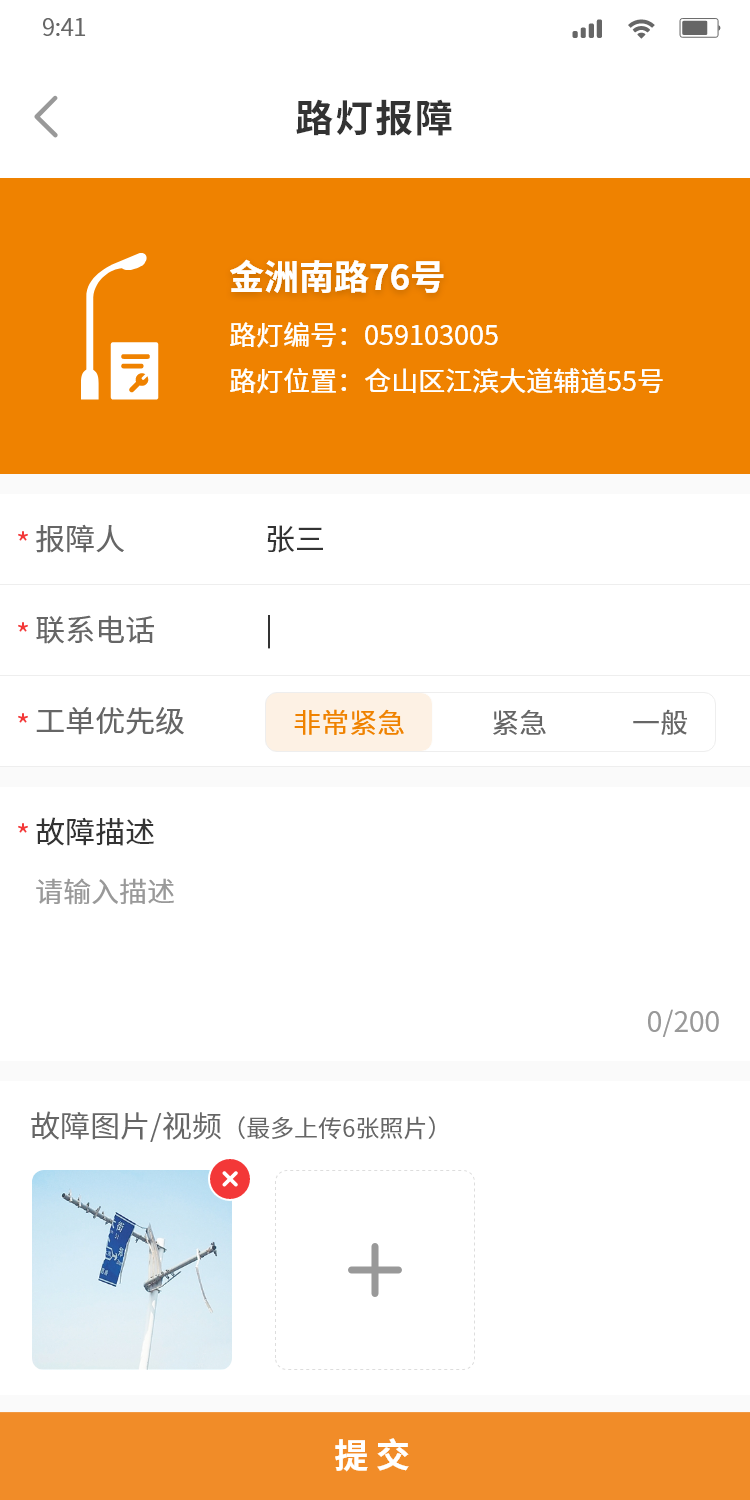The width and height of the screenshot is (750, 1500).
Task: Remove the uploaded streetlight photo
Action: [230, 1179]
